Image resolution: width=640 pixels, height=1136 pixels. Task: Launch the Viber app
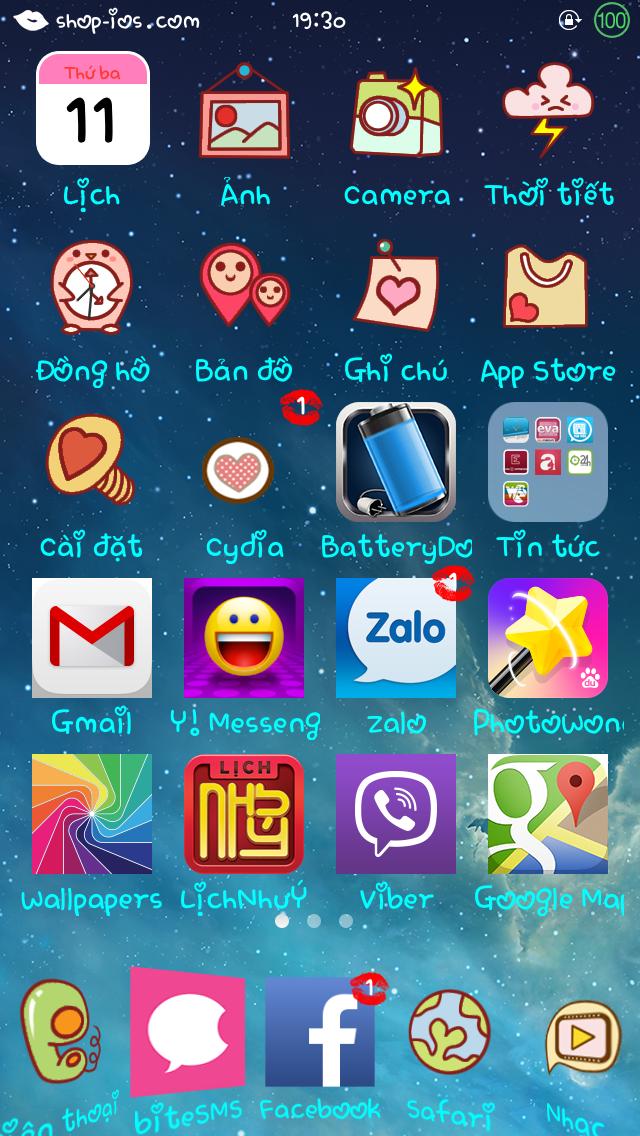[396, 814]
